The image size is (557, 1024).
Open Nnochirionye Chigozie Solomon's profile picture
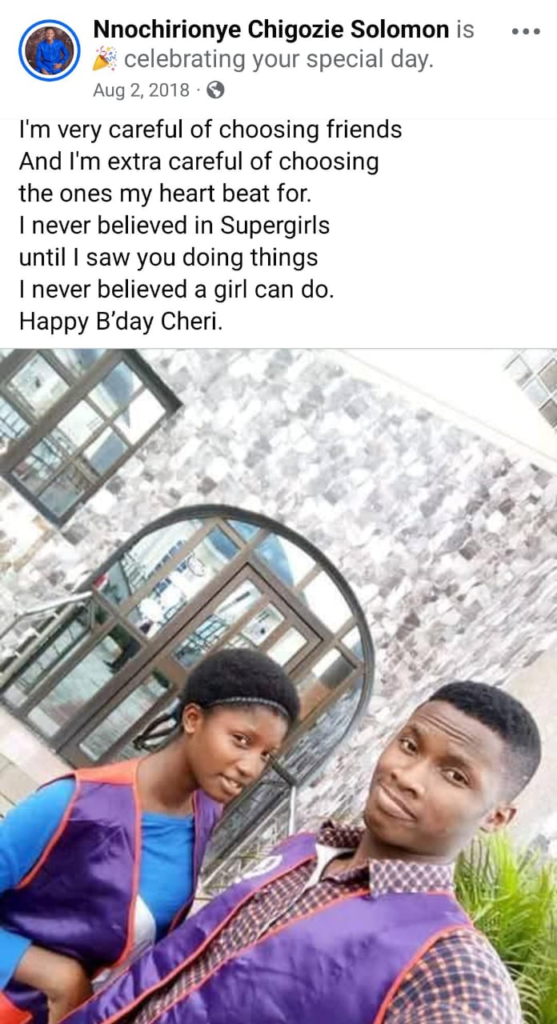point(50,50)
